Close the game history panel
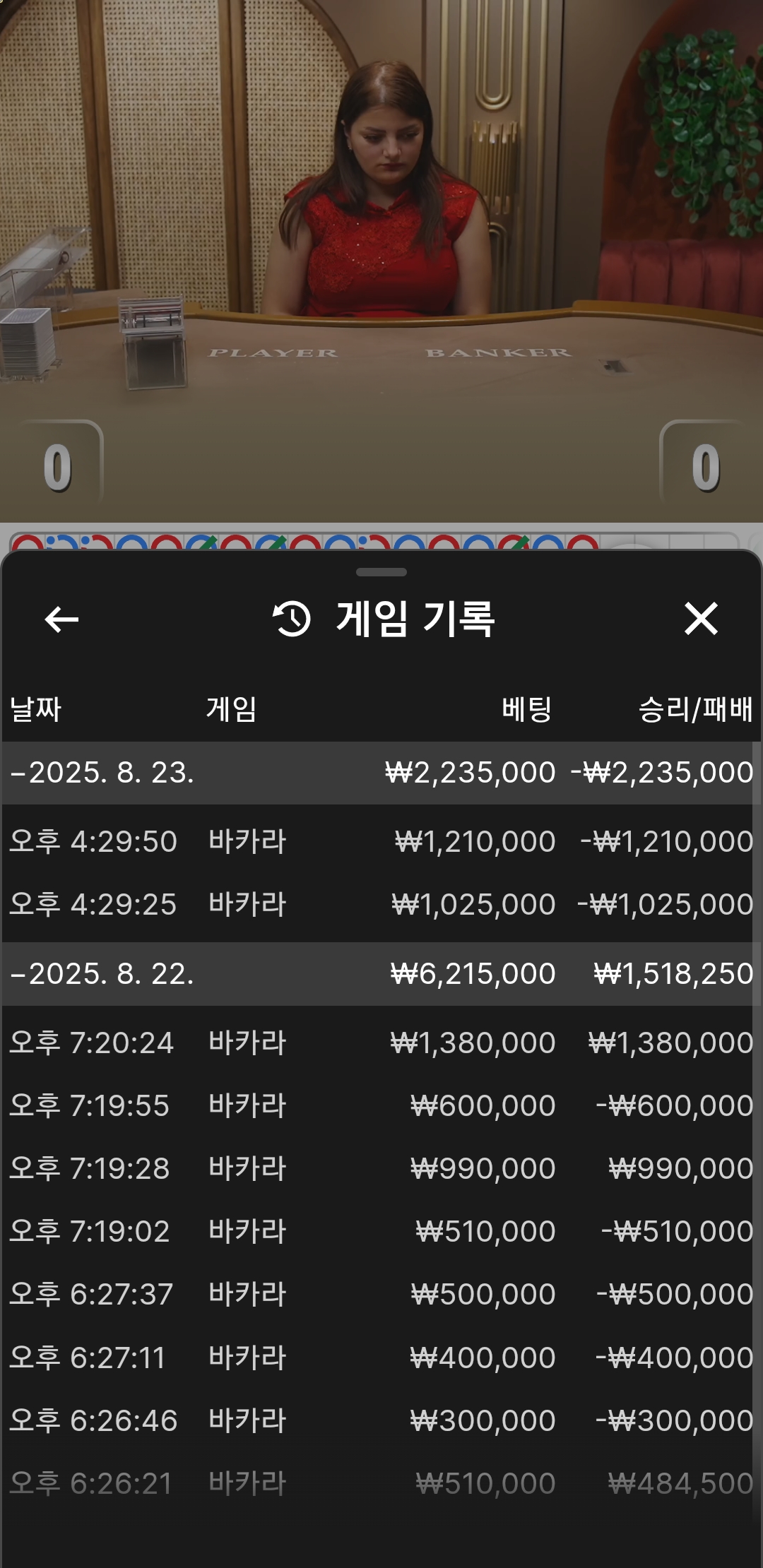 pyautogui.click(x=701, y=619)
